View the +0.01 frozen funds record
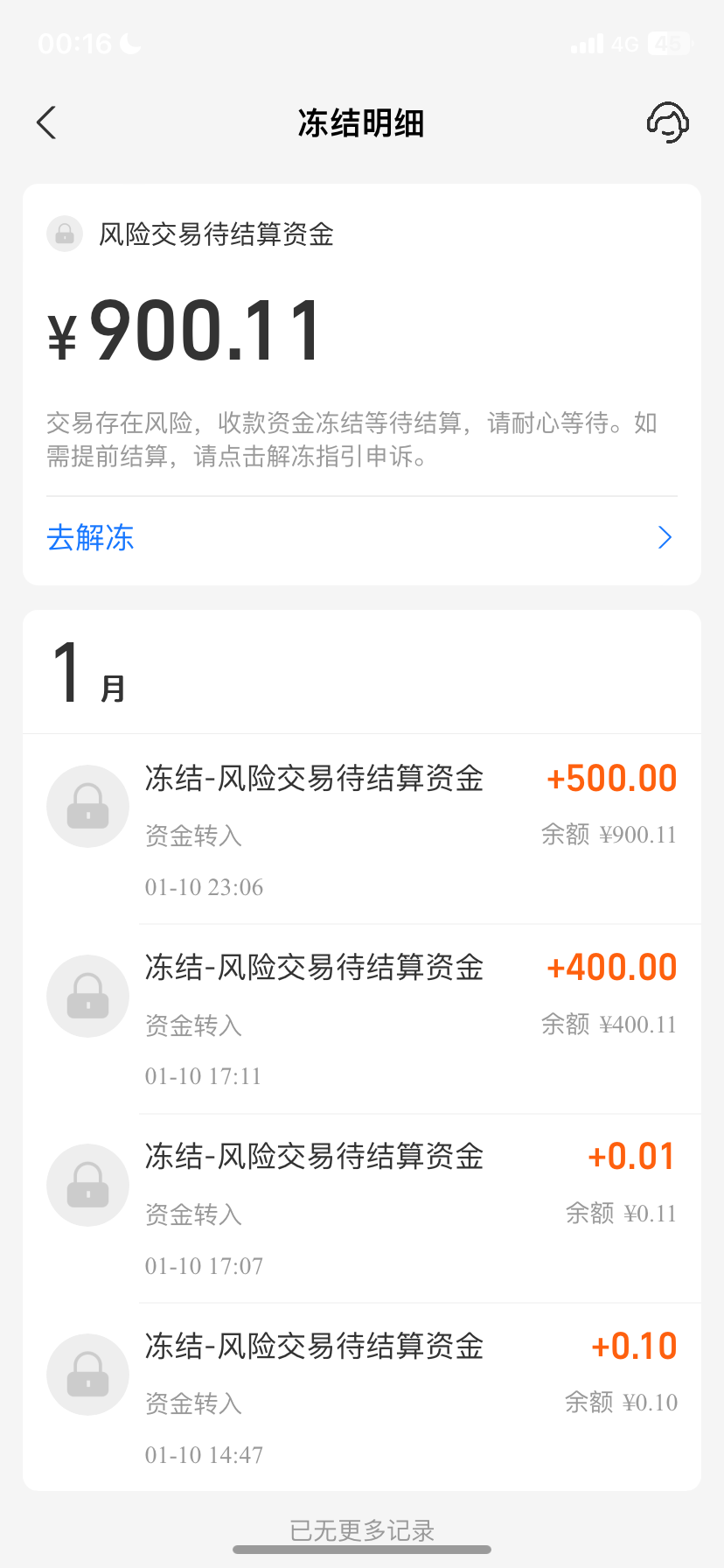724x1568 pixels. coord(362,1208)
